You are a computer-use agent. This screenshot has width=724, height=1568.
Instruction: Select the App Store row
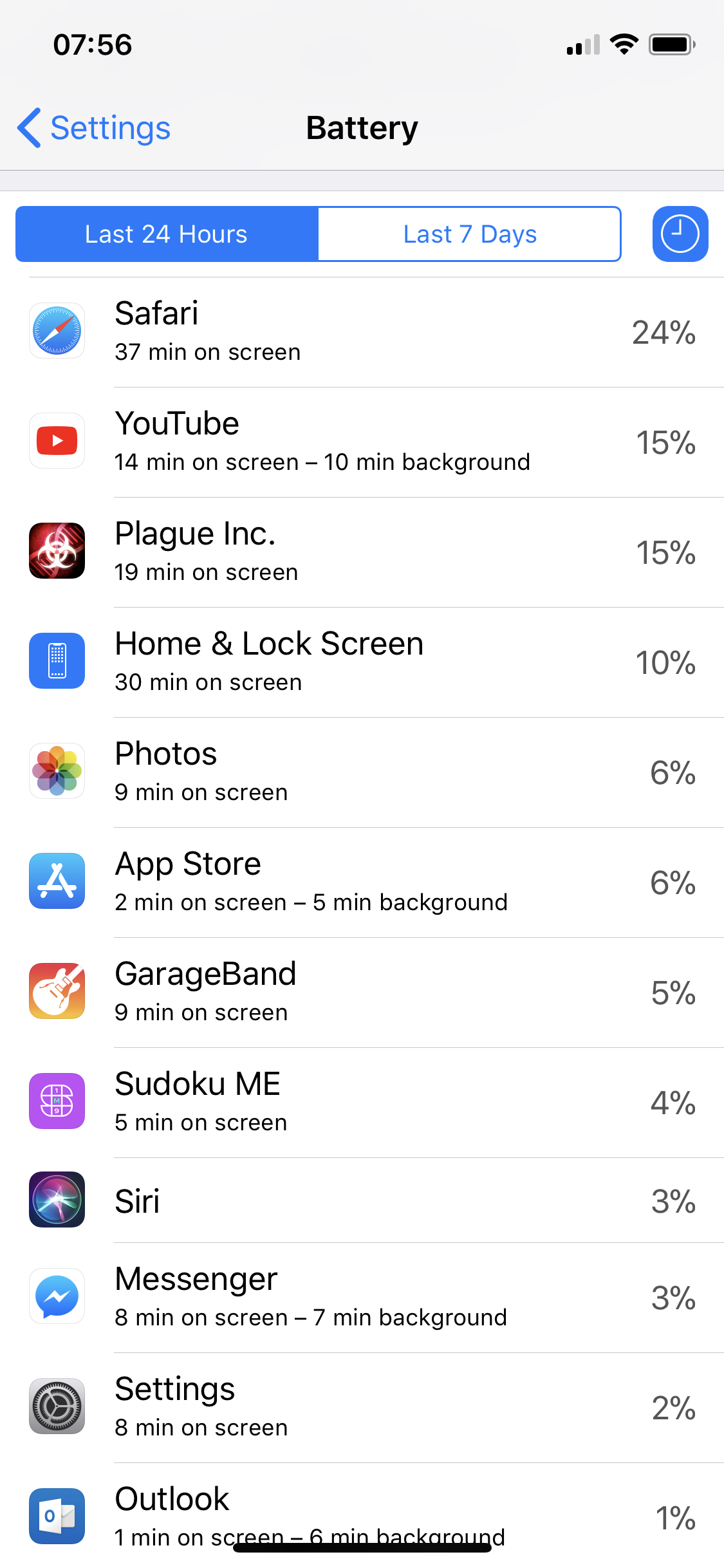tap(362, 882)
